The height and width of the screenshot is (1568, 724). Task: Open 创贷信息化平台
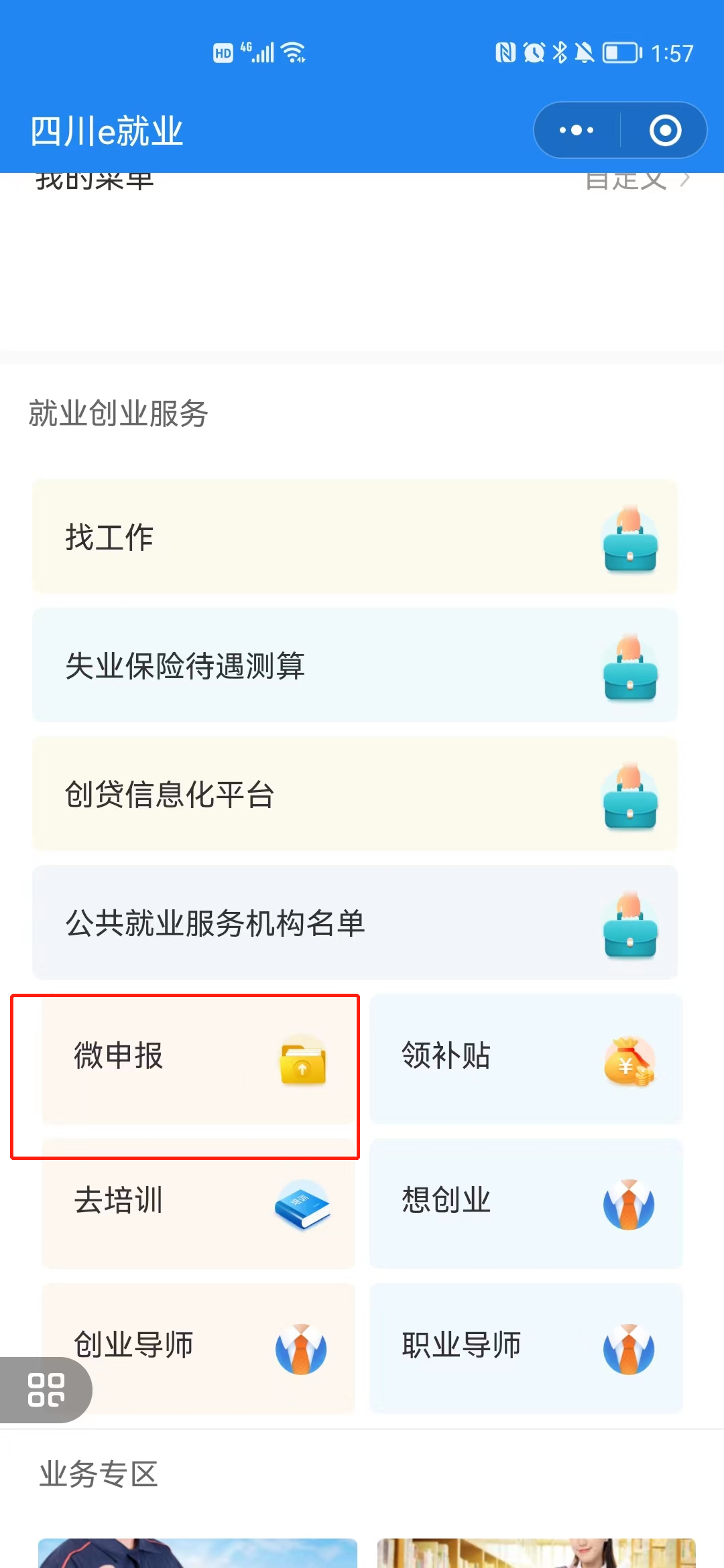pos(355,794)
